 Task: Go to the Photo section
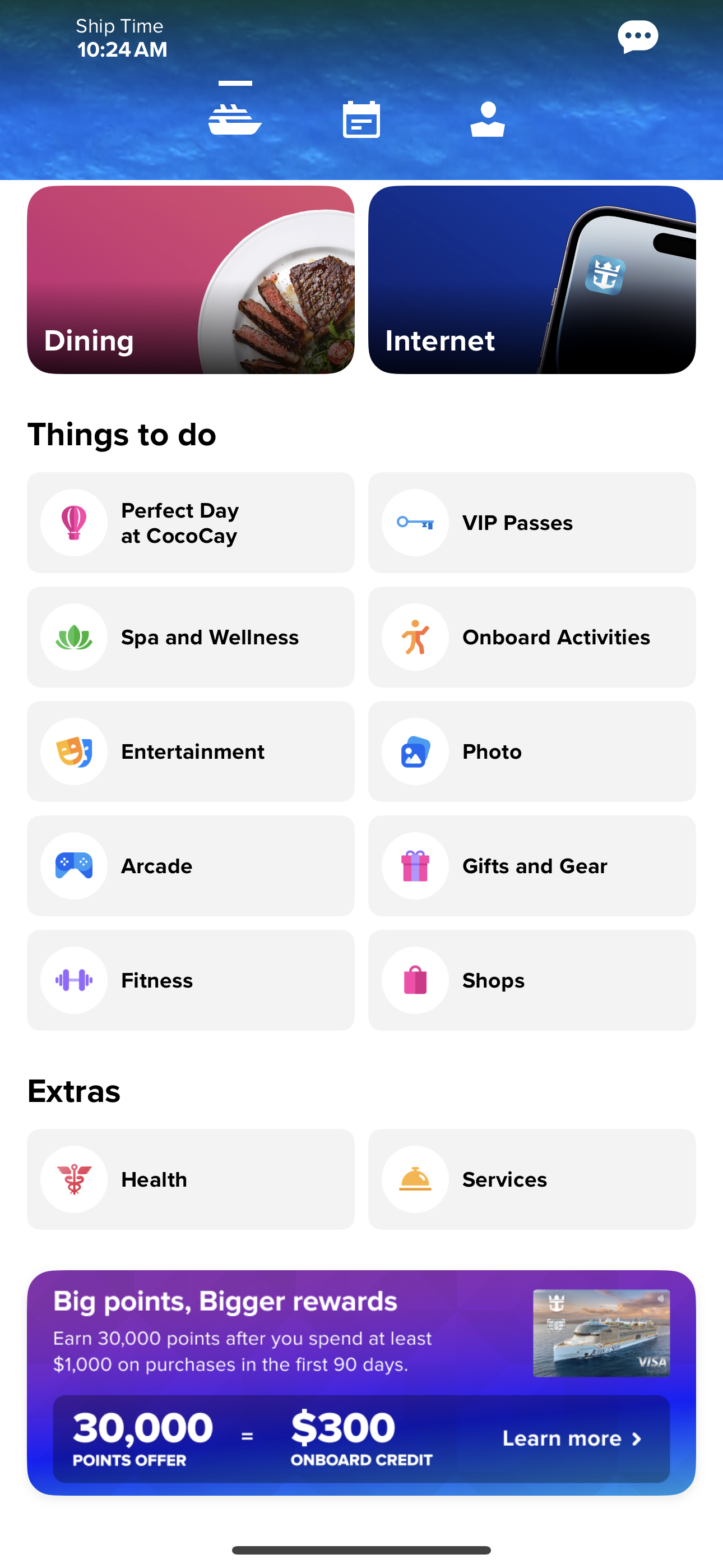(x=532, y=751)
